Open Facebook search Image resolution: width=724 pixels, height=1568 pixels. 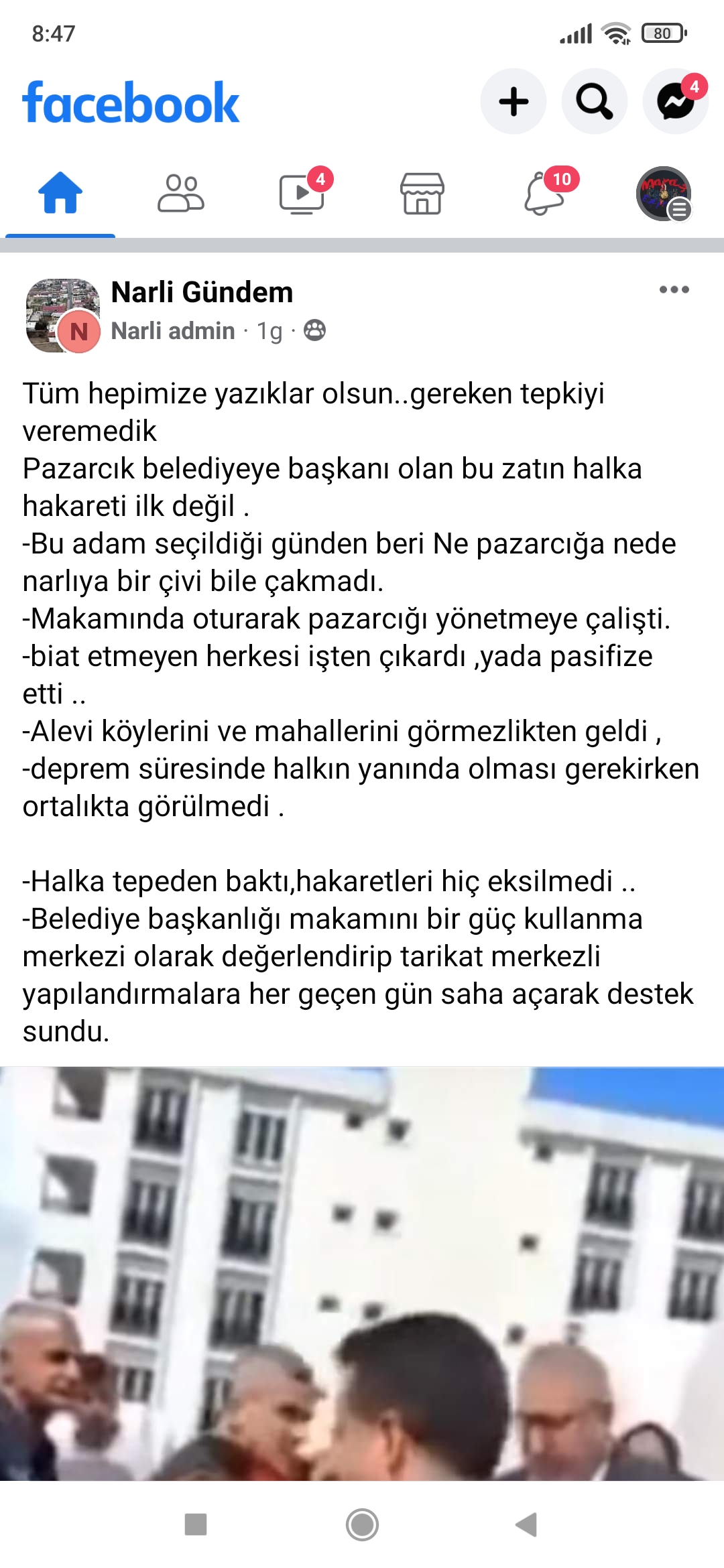click(595, 102)
